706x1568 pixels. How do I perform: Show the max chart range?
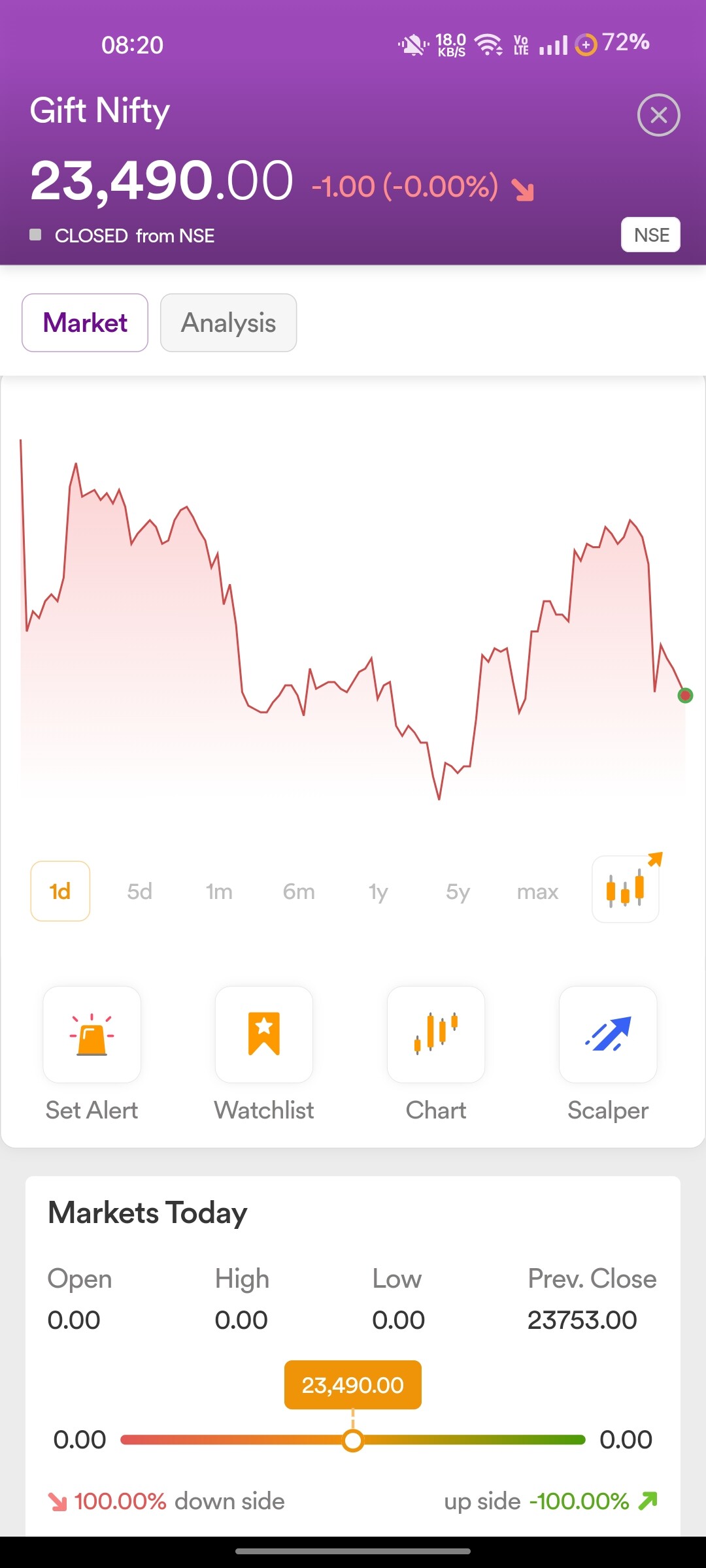pos(537,891)
